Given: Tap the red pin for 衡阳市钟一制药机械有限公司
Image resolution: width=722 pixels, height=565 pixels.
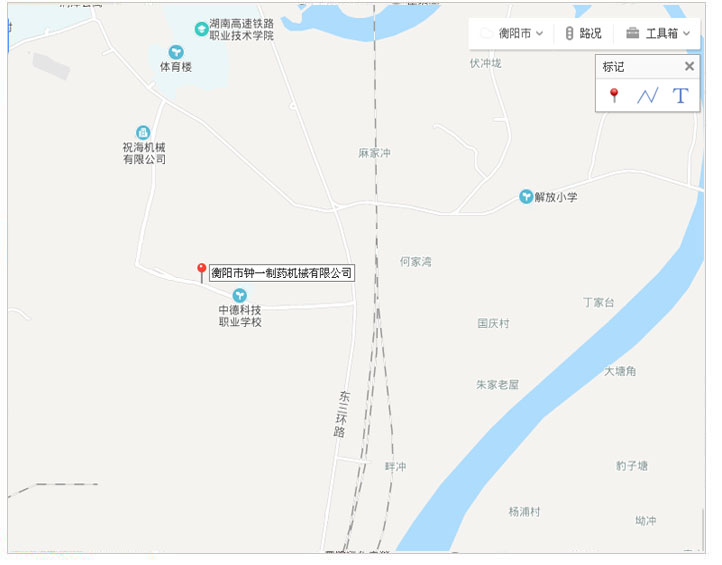Looking at the screenshot, I should [201, 272].
